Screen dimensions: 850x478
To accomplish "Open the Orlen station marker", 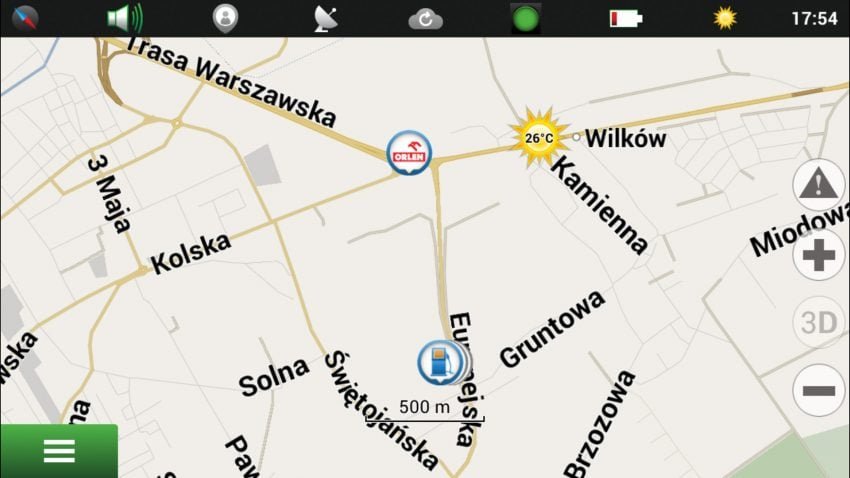I will 409,153.
